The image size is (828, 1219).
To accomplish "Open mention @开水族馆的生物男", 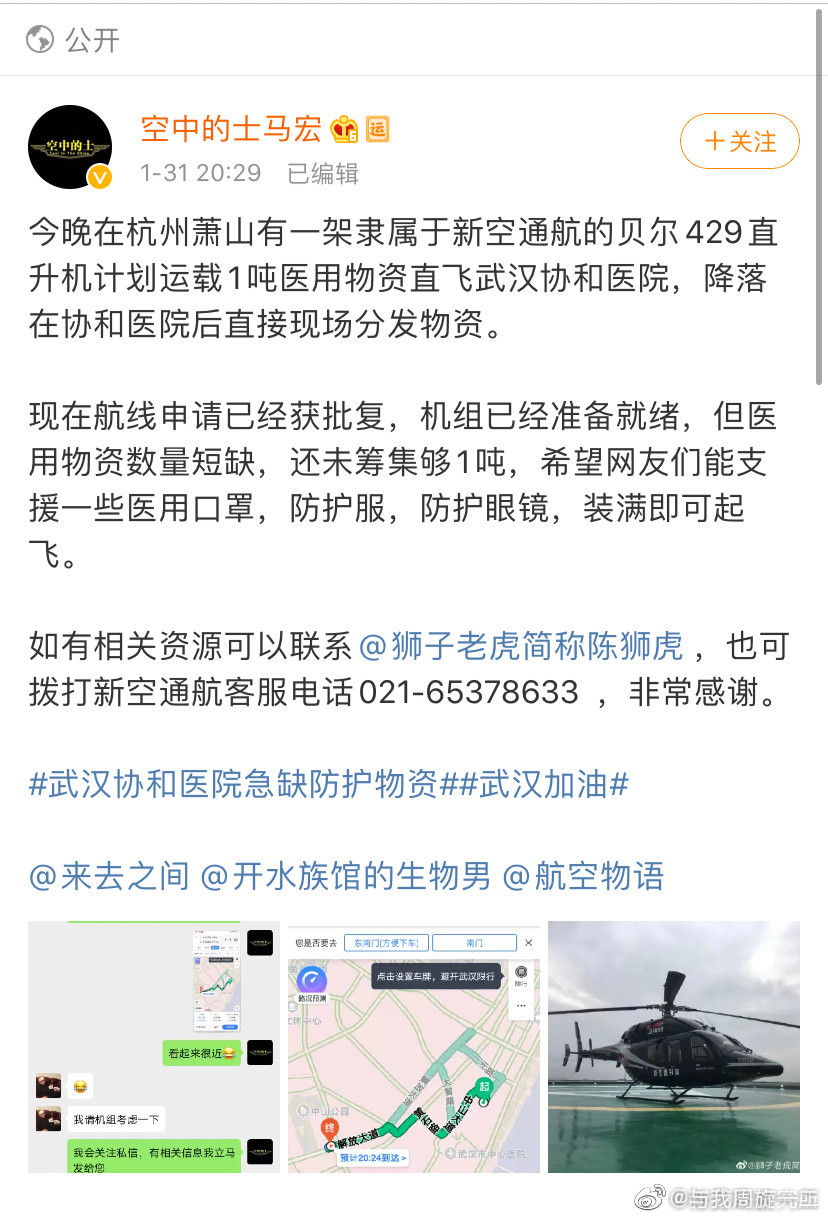I will [346, 876].
